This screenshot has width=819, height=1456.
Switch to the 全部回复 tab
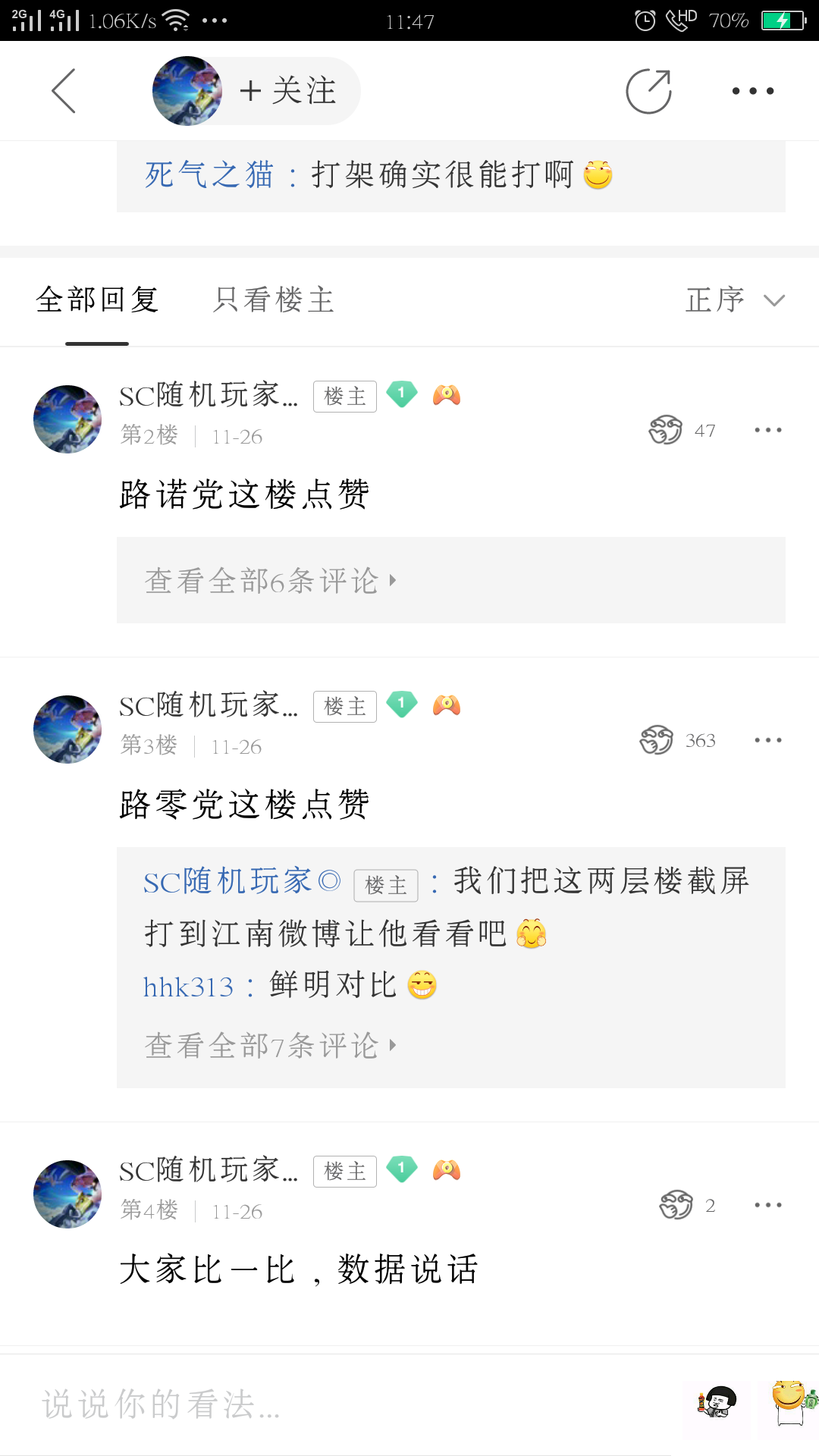pyautogui.click(x=97, y=300)
